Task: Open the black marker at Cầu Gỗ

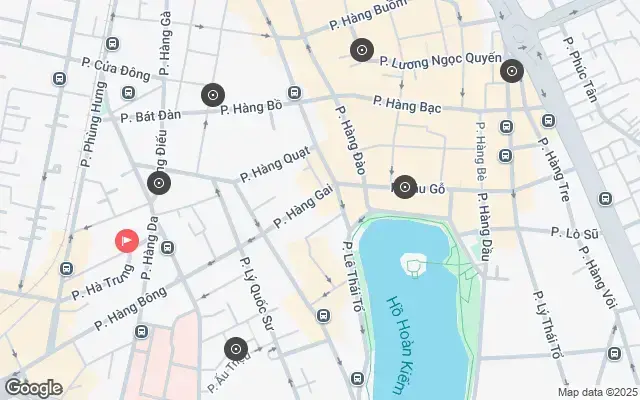Action: (x=404, y=186)
